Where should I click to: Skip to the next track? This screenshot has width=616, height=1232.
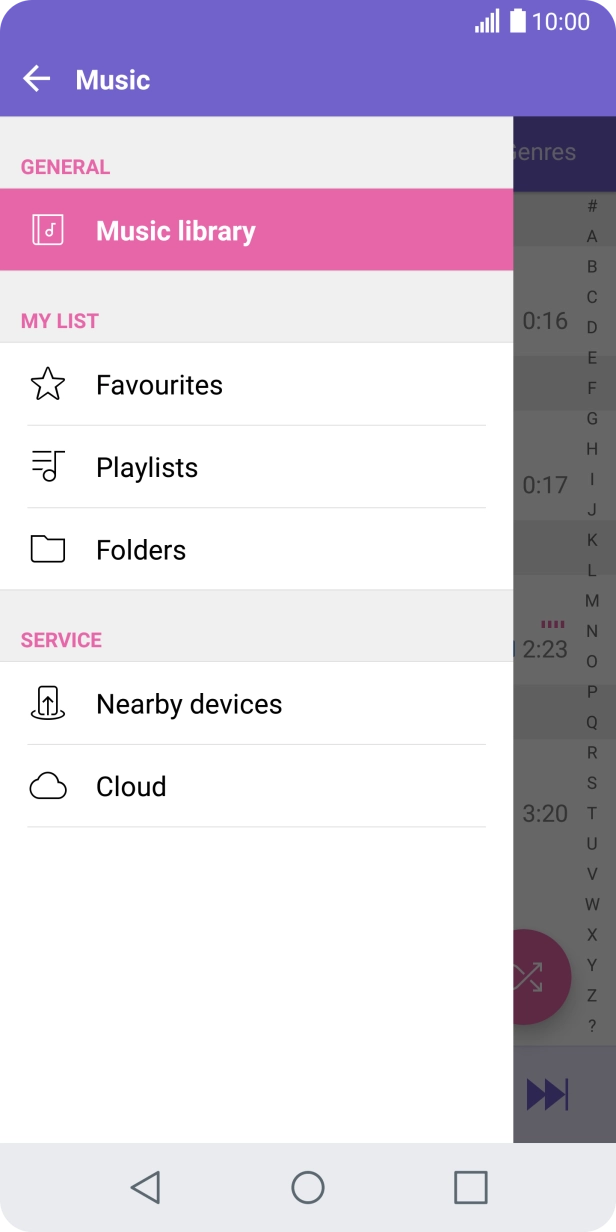pos(546,1095)
